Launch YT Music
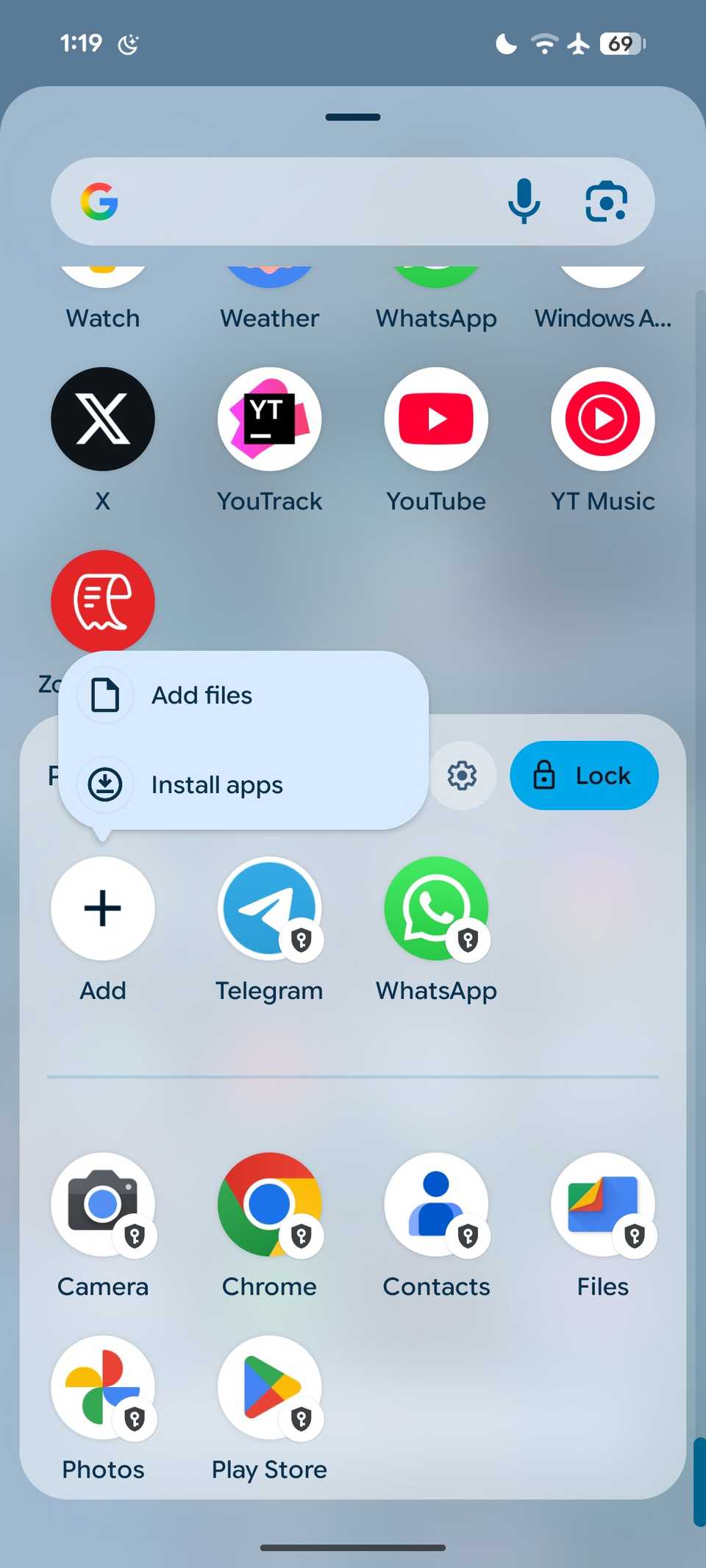This screenshot has height=1568, width=706. pyautogui.click(x=602, y=419)
